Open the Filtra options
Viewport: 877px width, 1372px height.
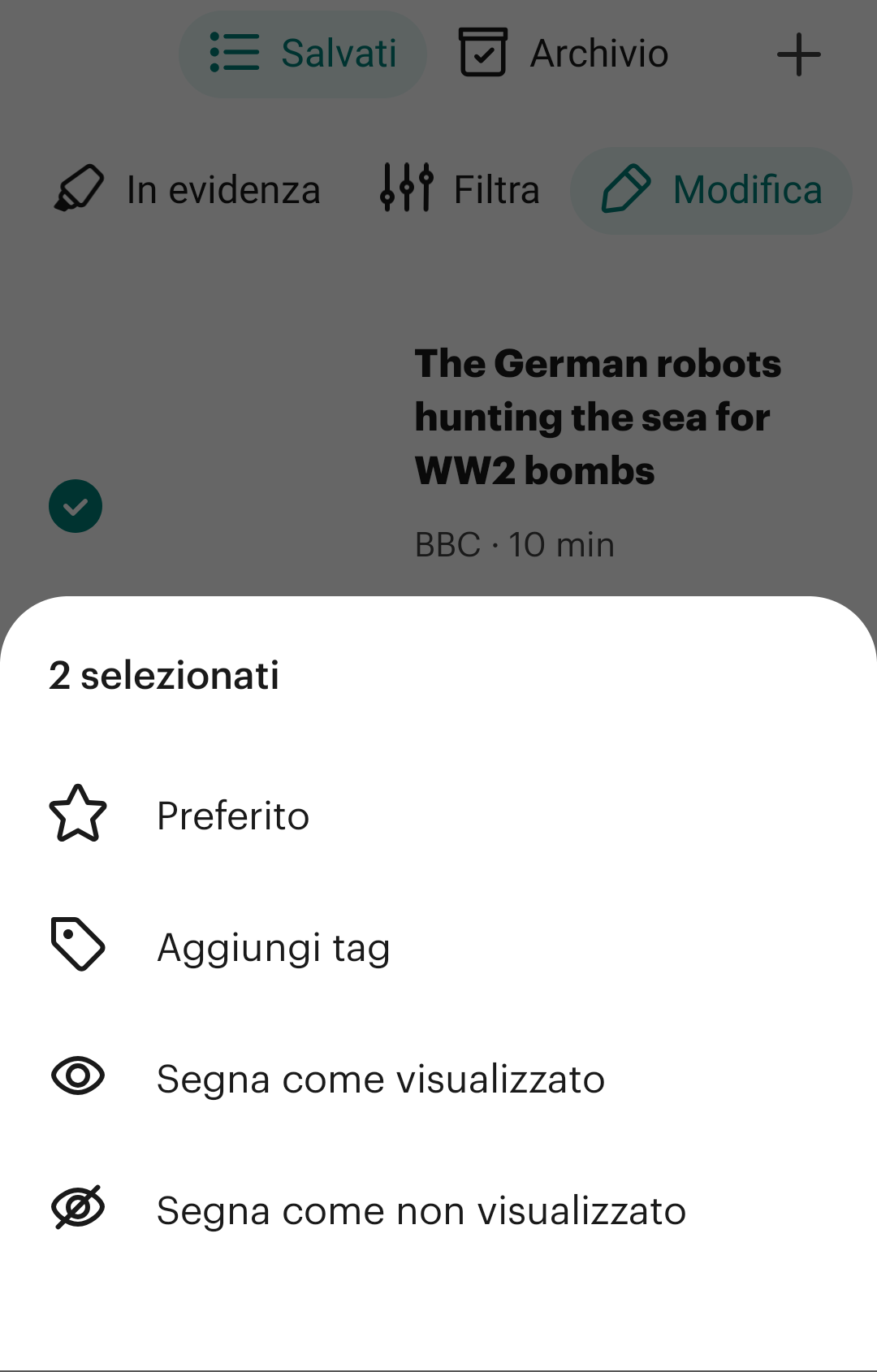click(495, 189)
